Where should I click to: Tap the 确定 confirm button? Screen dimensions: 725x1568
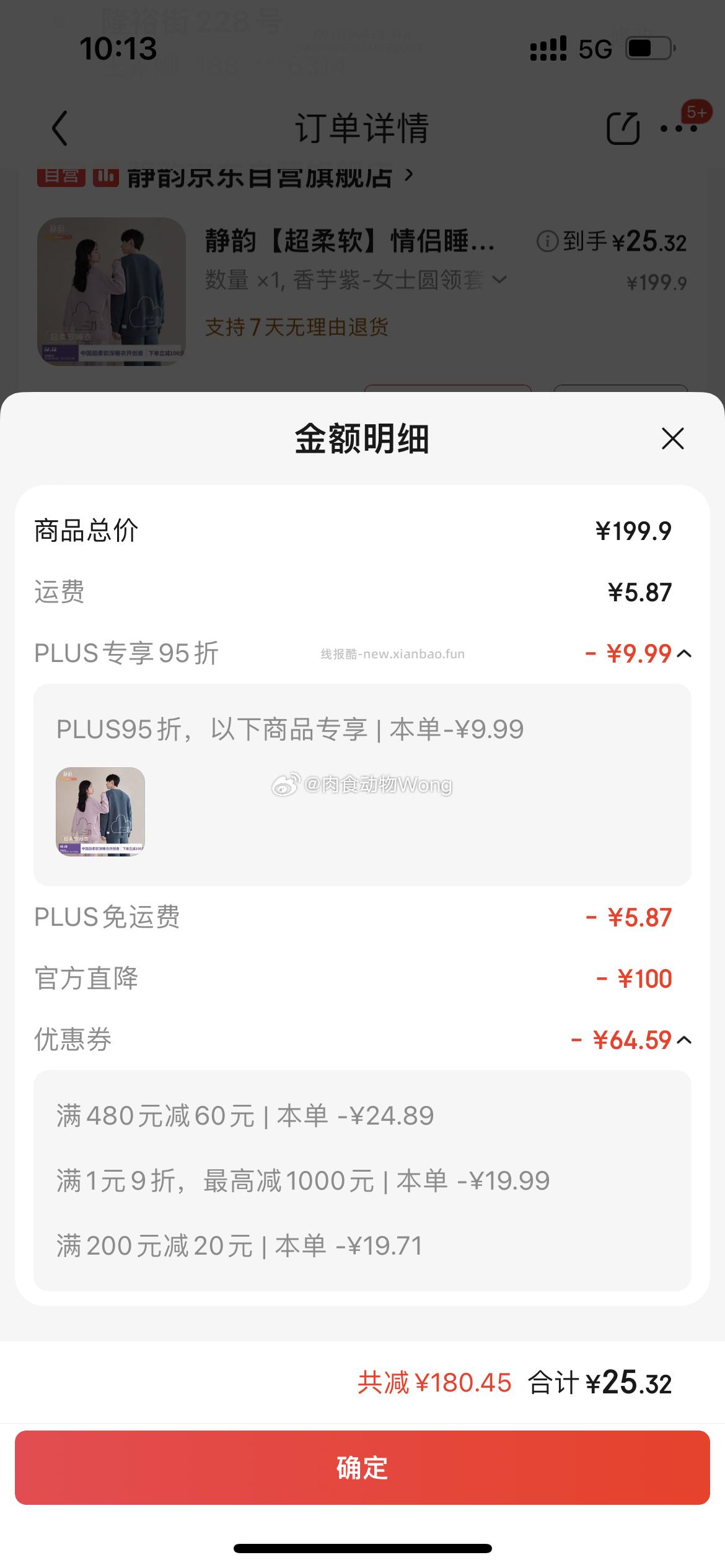coord(362,1468)
